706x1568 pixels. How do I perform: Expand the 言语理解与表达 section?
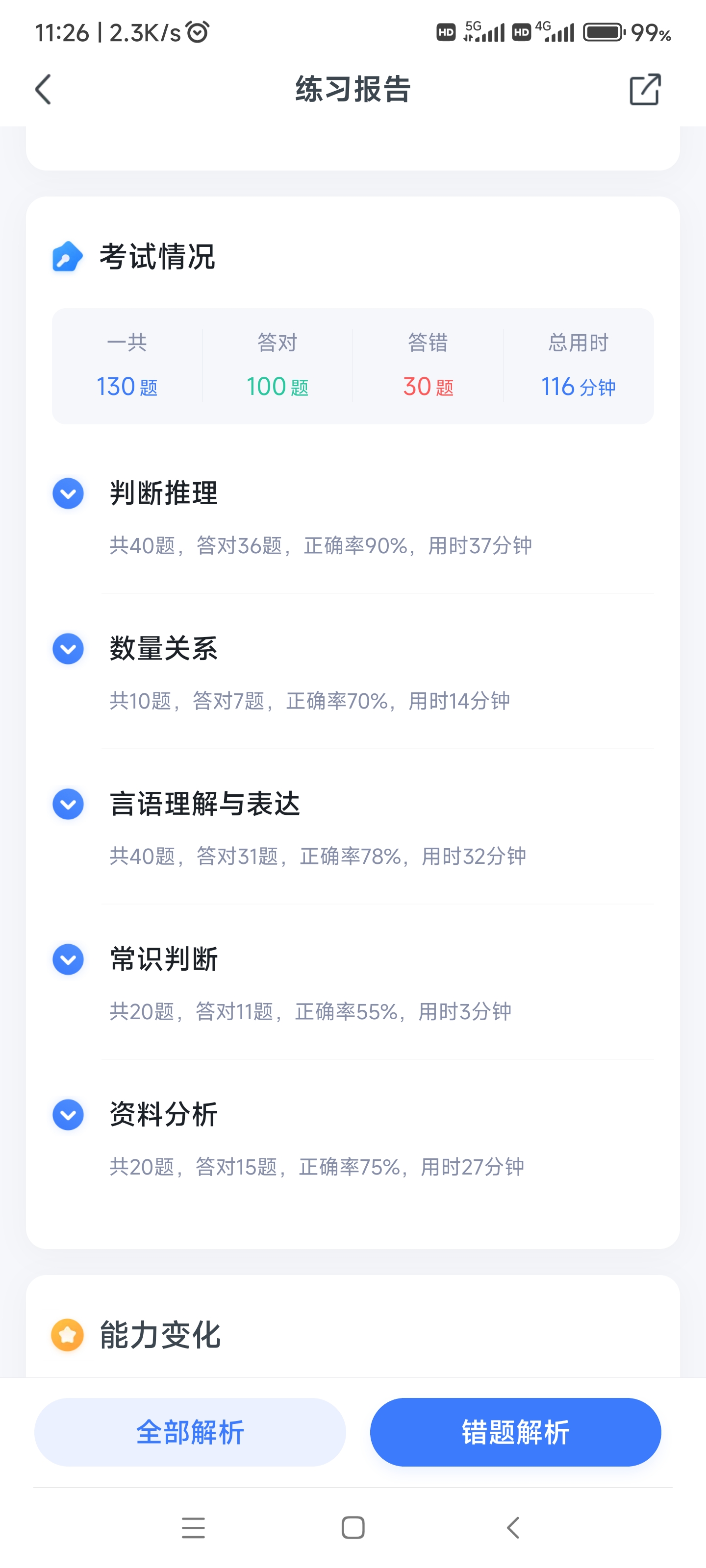click(x=68, y=804)
